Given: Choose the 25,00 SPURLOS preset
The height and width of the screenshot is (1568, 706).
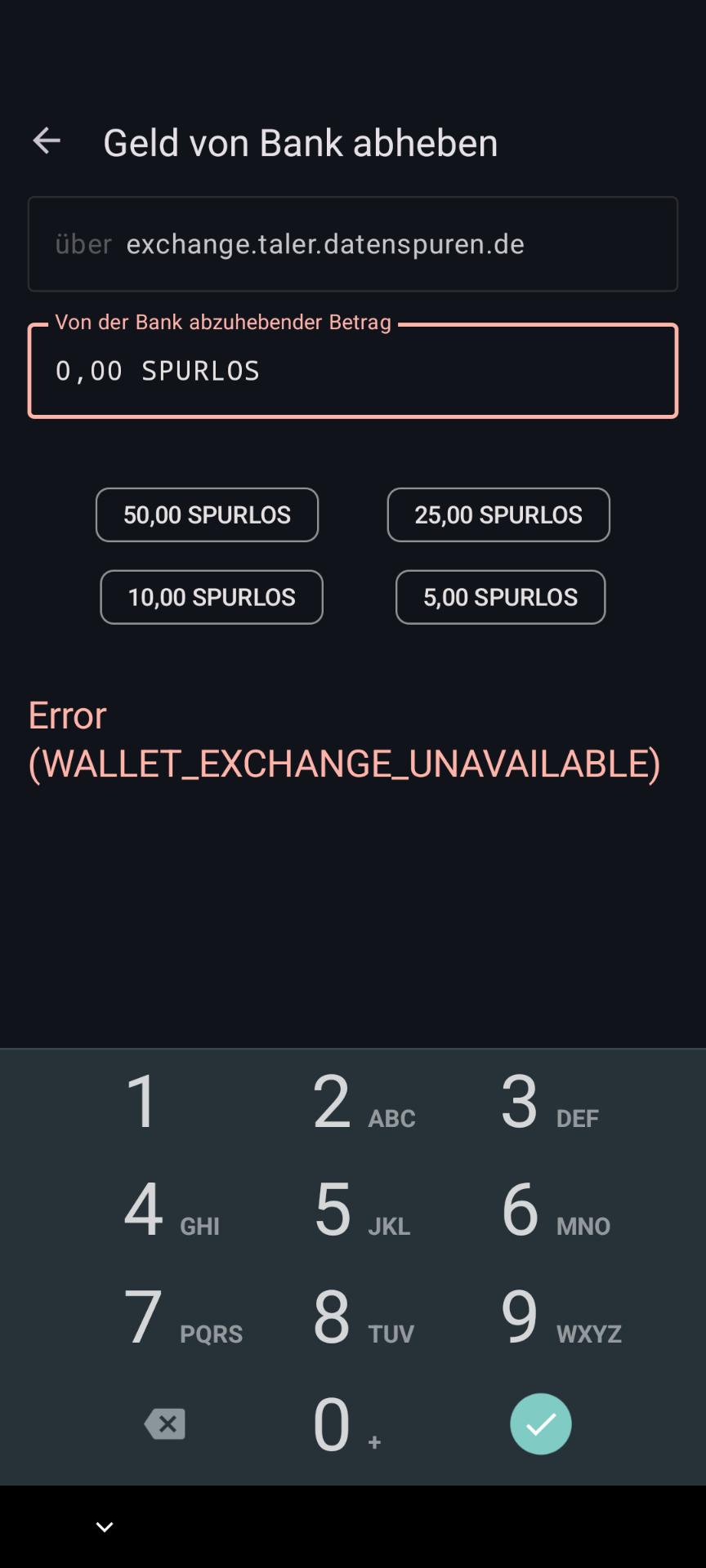Looking at the screenshot, I should pos(498,515).
